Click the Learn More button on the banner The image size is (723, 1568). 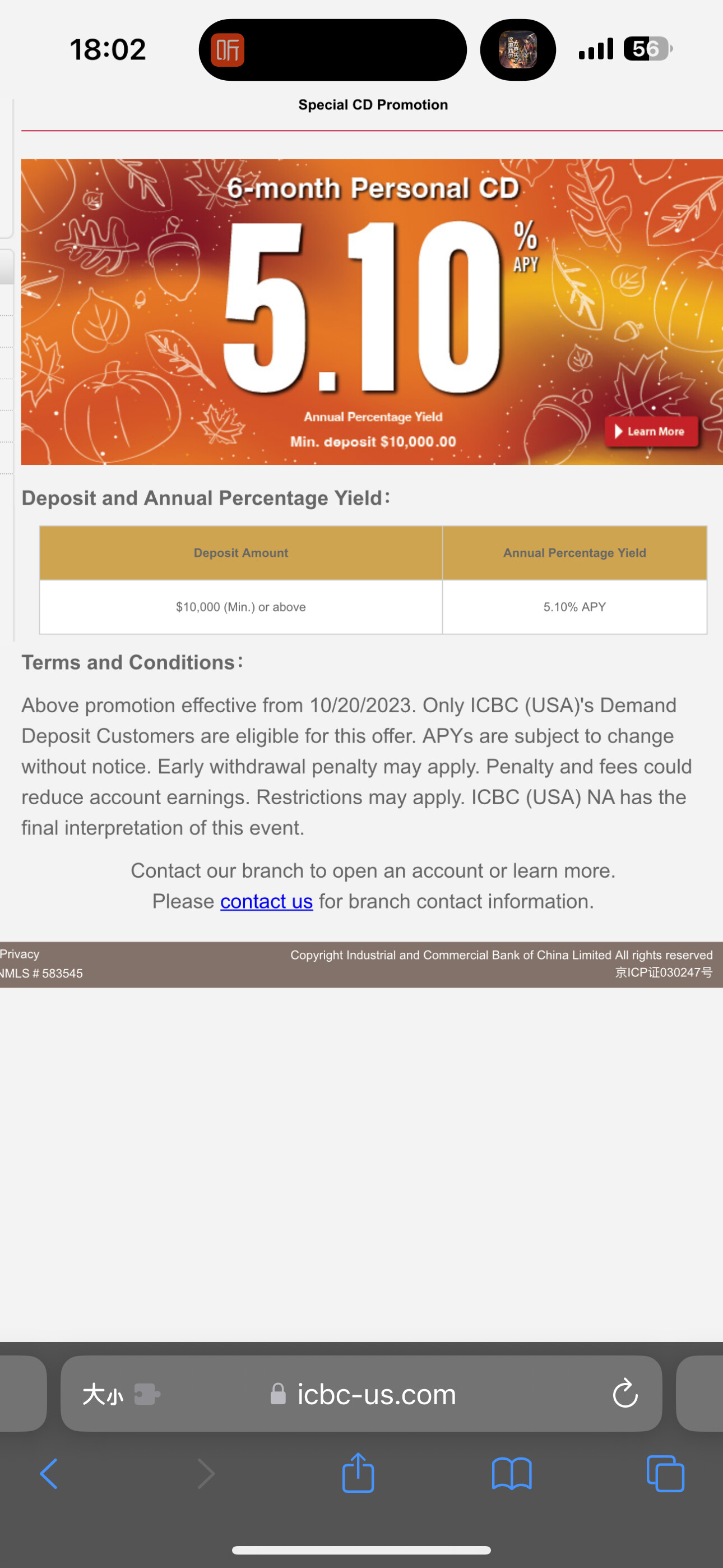coord(652,432)
